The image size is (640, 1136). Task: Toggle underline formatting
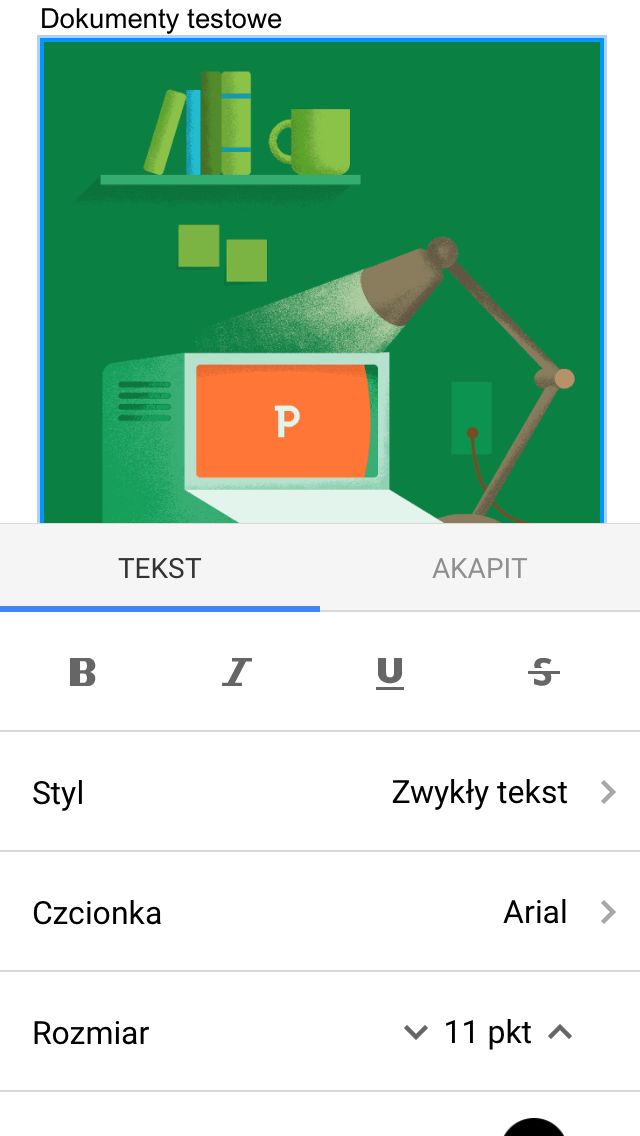390,673
